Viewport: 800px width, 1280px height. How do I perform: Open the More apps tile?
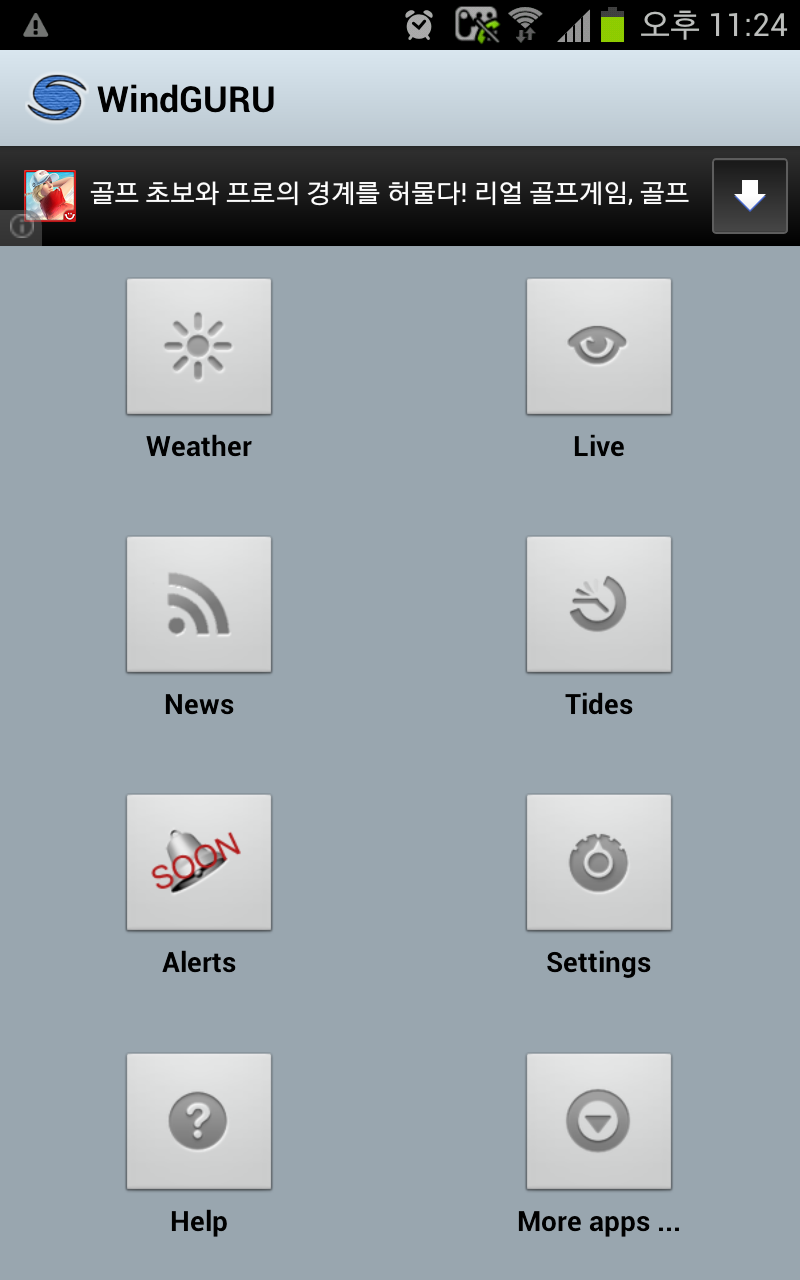click(598, 1121)
